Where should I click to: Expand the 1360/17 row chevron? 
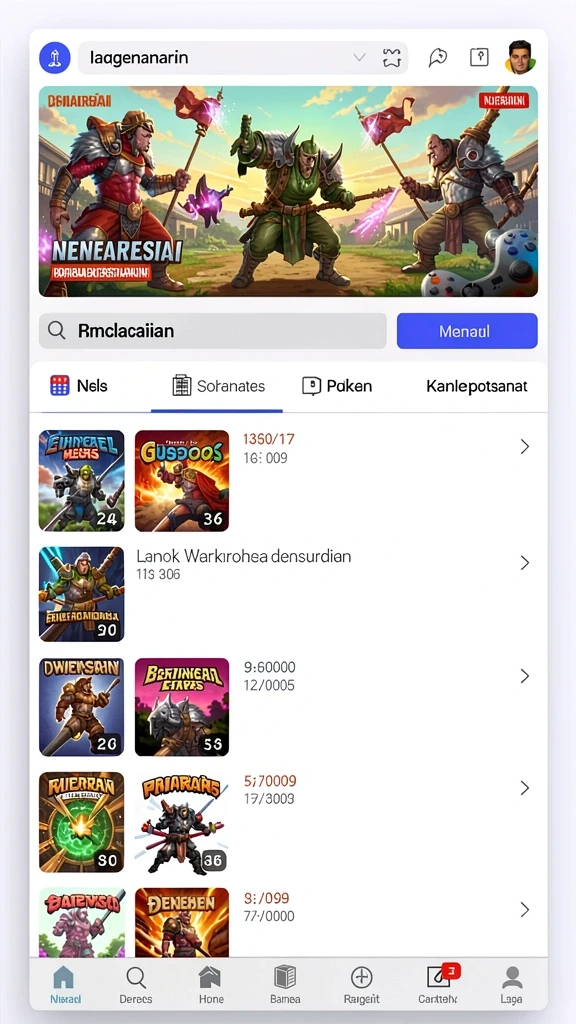524,447
